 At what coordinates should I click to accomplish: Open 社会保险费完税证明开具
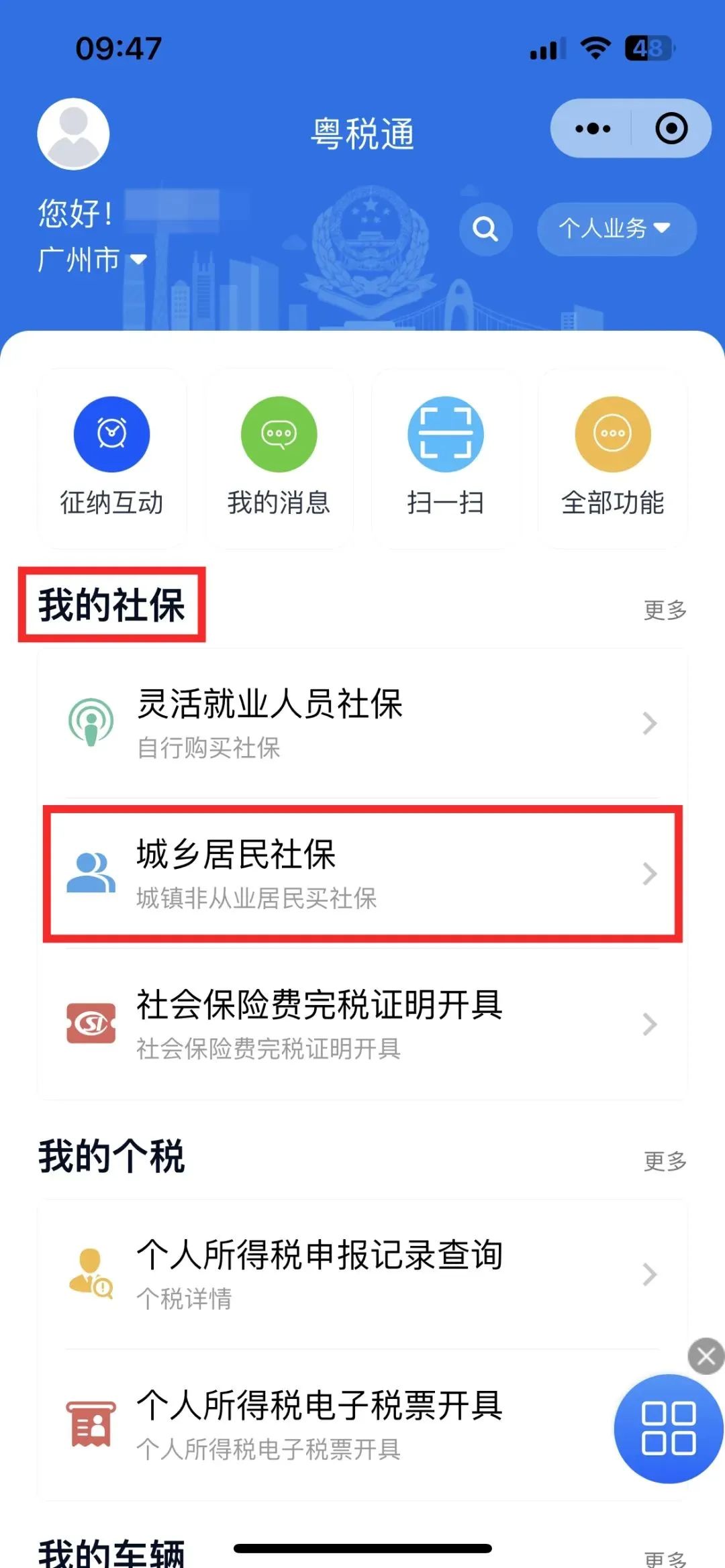point(362,1024)
